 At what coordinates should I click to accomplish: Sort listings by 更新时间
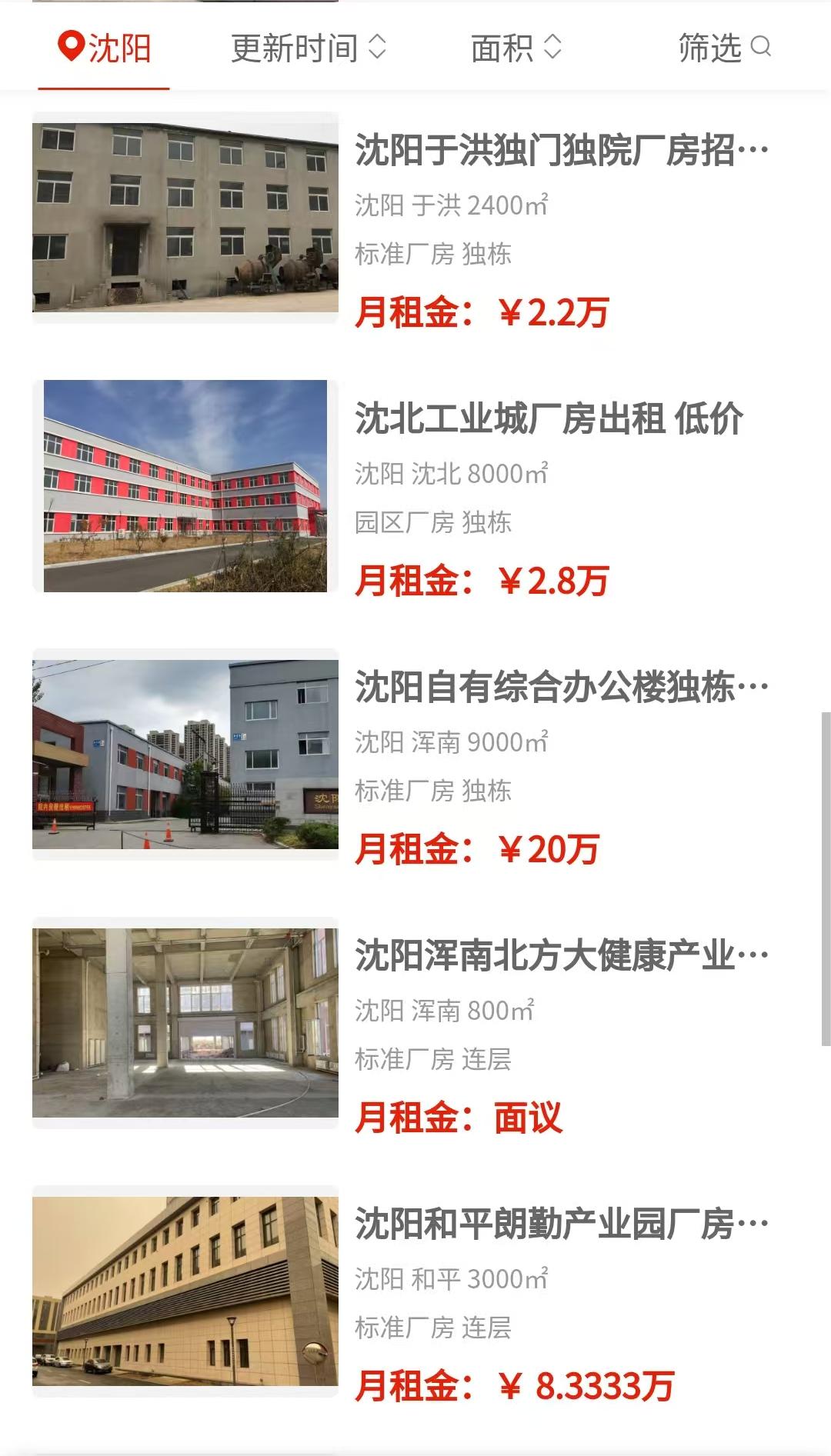308,48
